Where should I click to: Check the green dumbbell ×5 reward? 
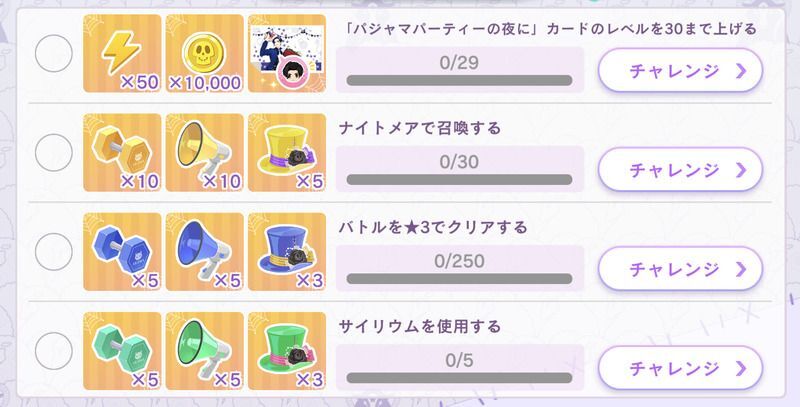pyautogui.click(x=122, y=350)
